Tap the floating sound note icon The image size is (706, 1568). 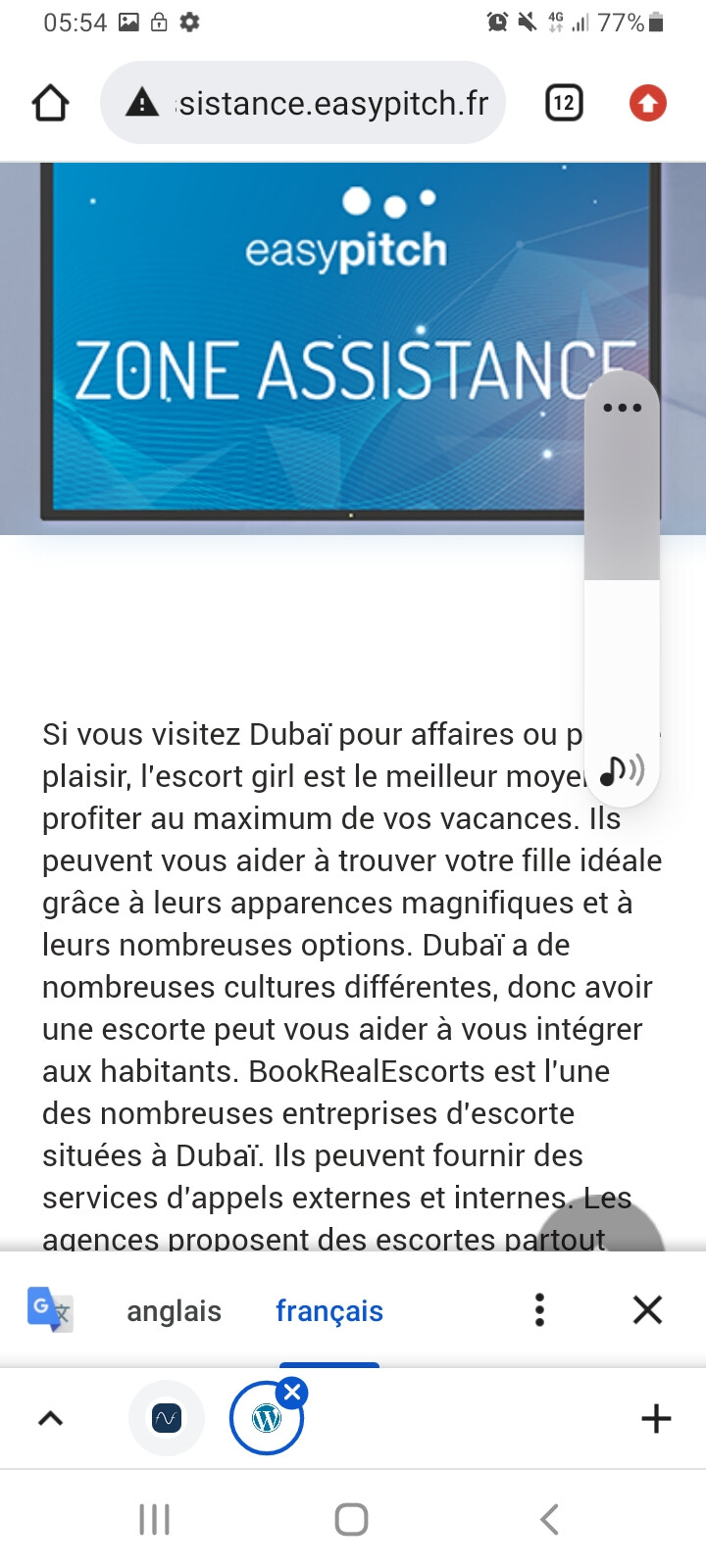coord(622,771)
